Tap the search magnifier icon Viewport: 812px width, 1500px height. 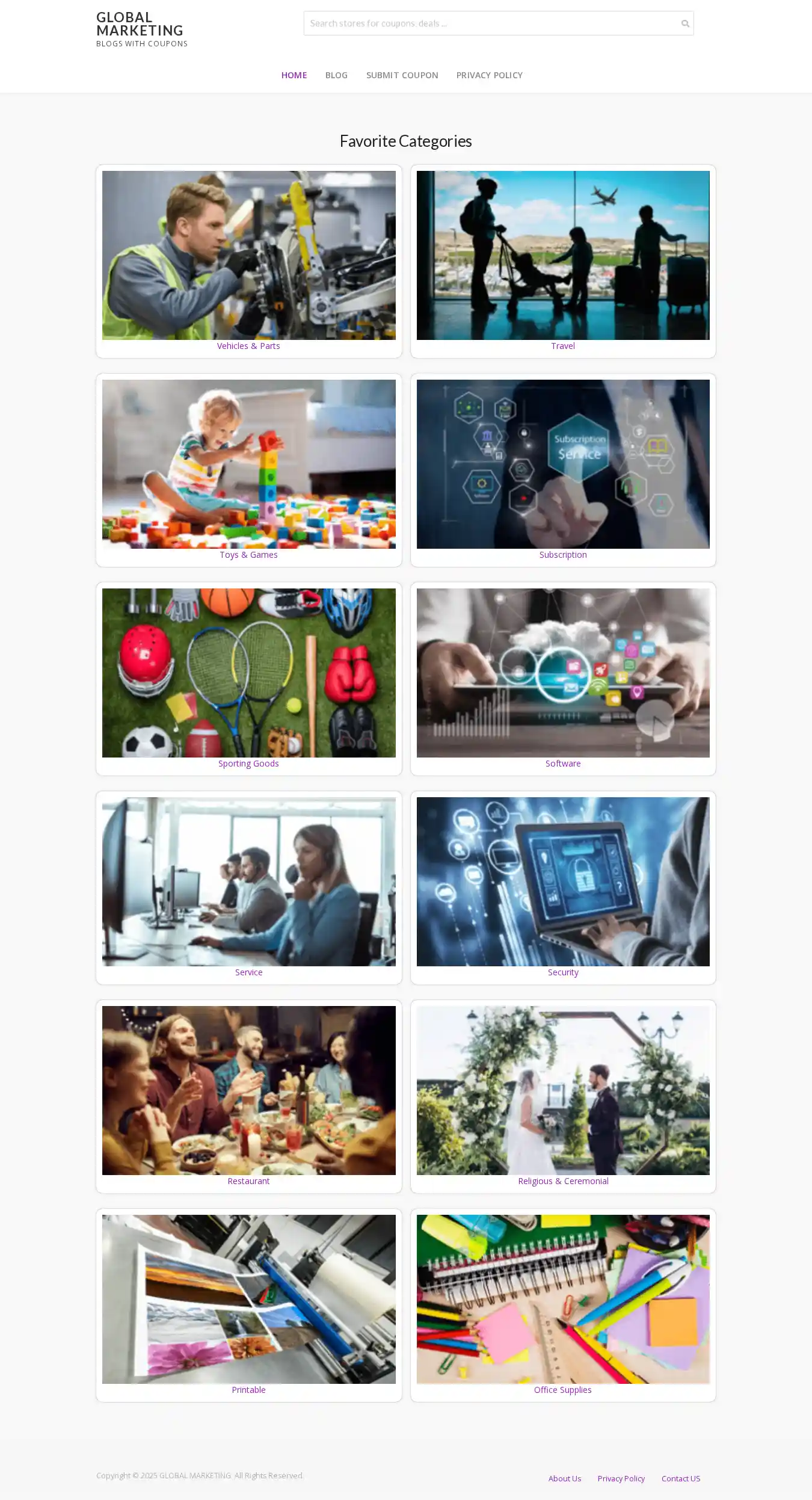[684, 23]
